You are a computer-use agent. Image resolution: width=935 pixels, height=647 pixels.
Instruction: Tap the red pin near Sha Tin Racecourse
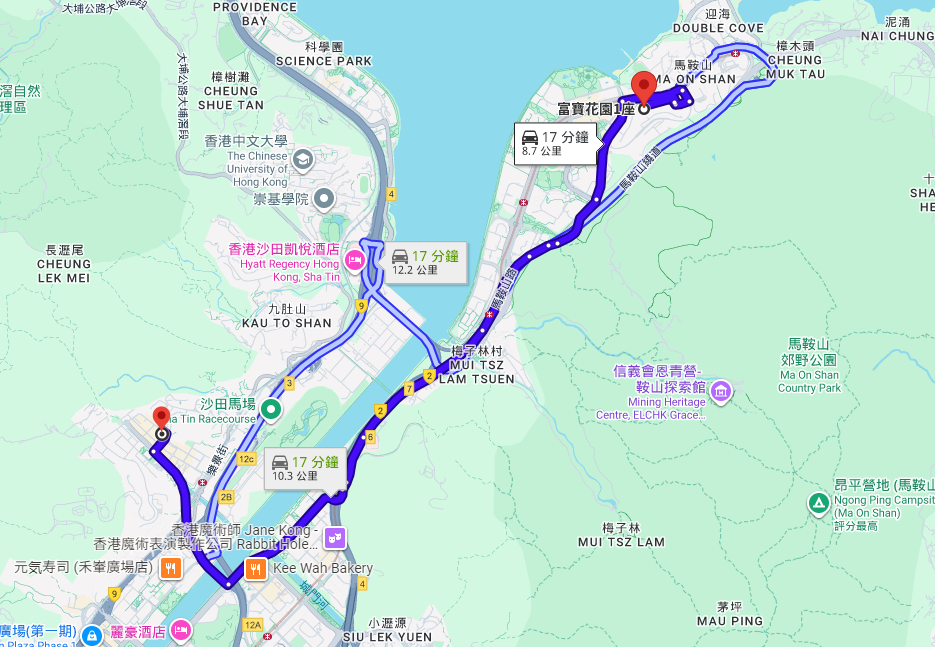coord(160,418)
